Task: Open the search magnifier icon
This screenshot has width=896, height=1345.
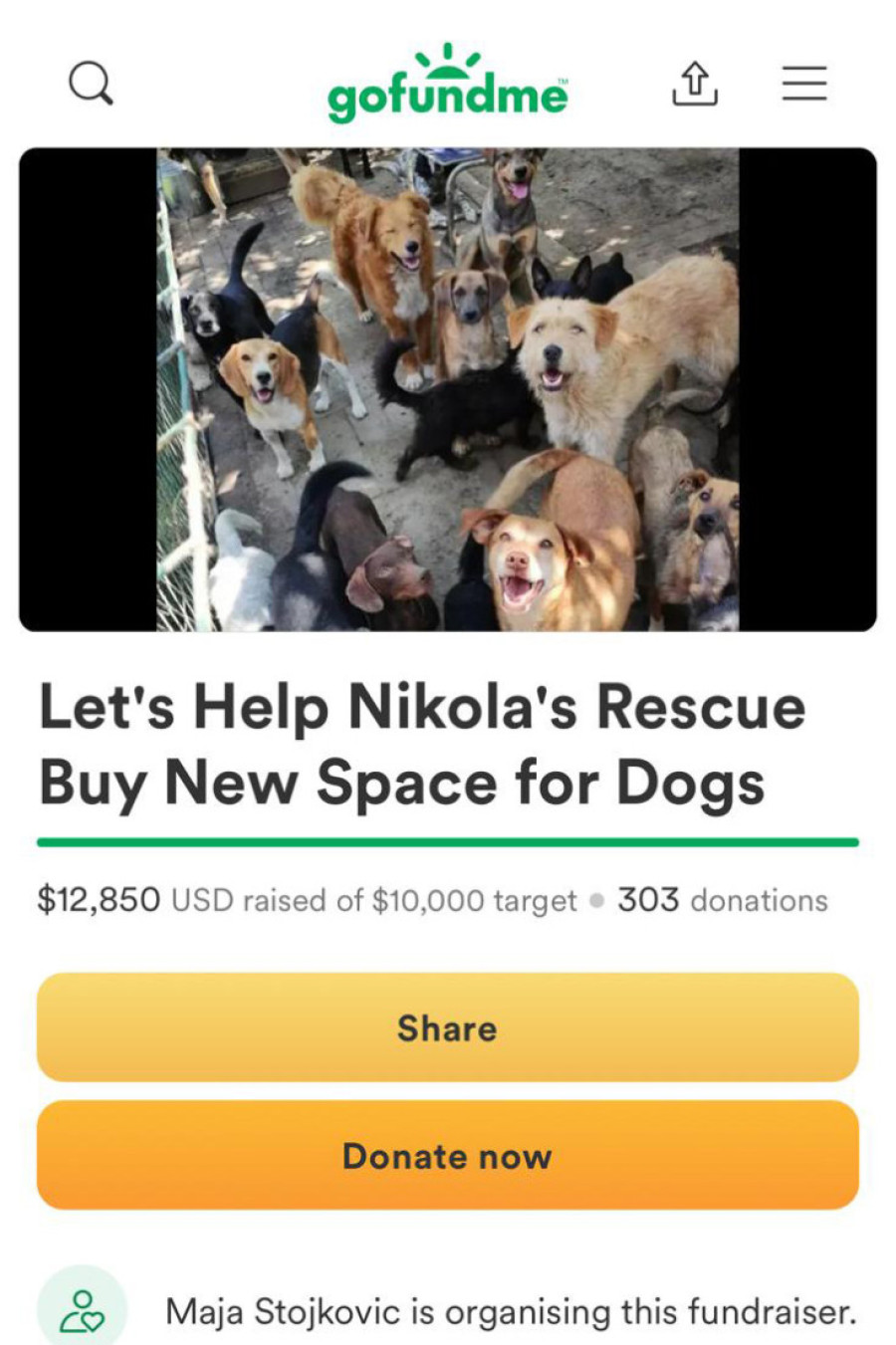Action: tap(91, 83)
